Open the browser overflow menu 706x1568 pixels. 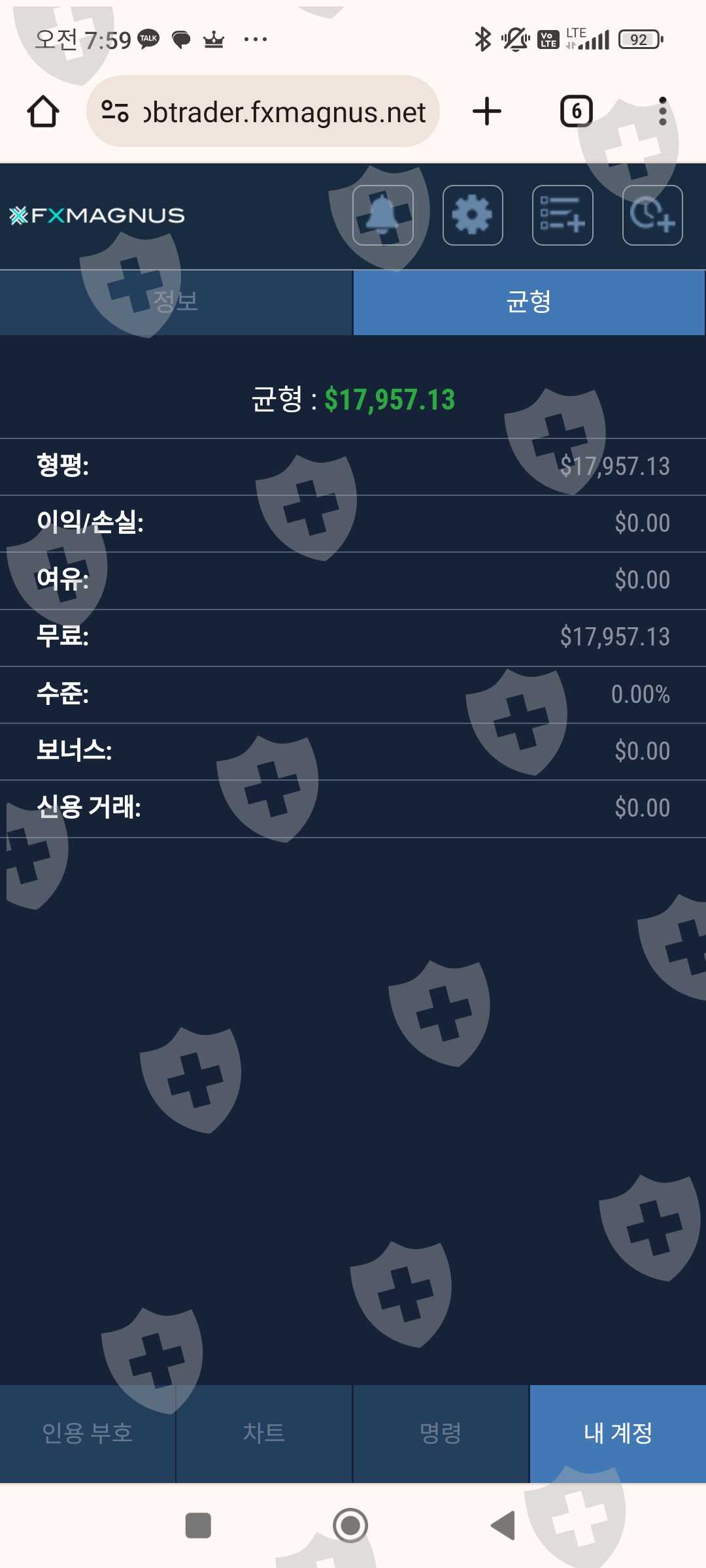tap(663, 112)
